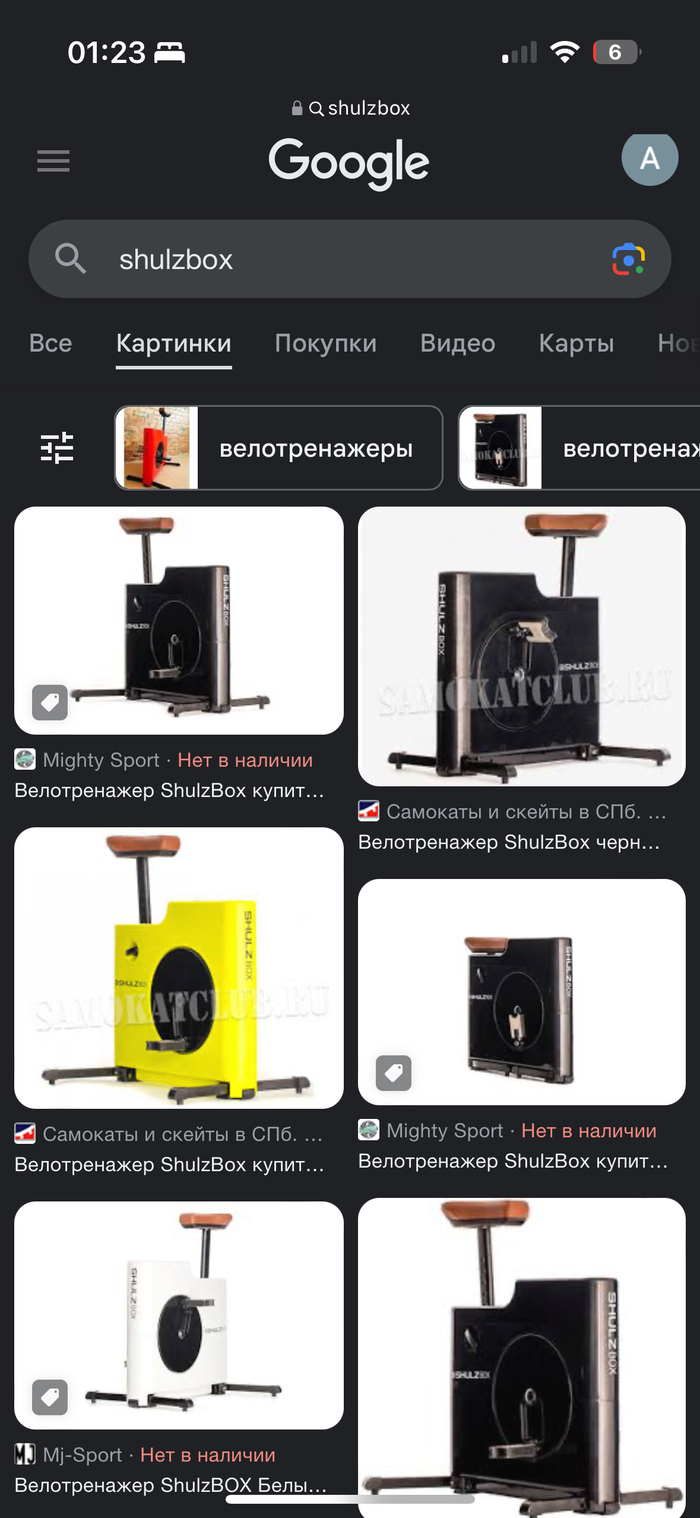
Task: Open black ShulzBox image from Mighty Sport
Action: (x=179, y=620)
